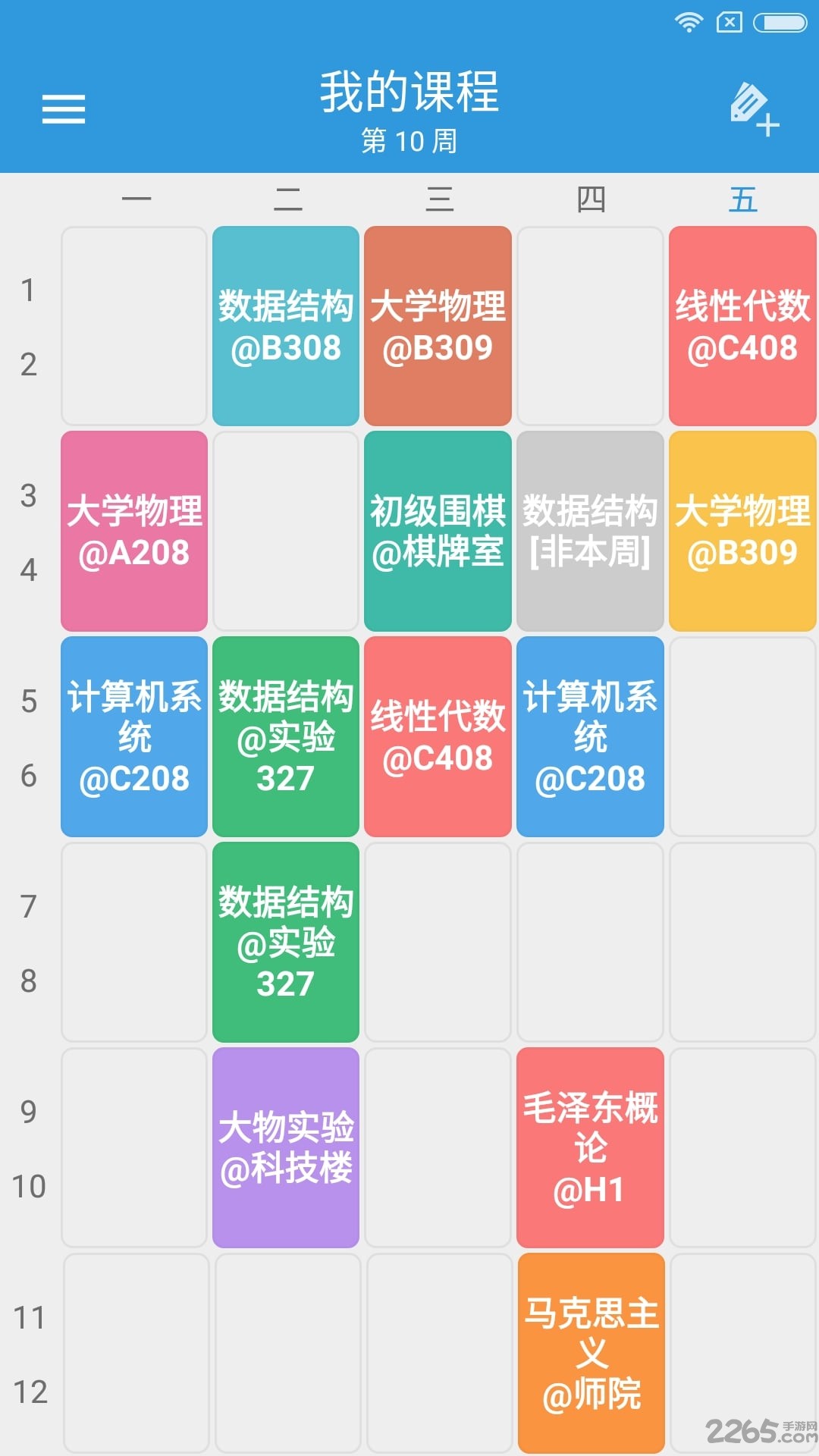This screenshot has height=1456, width=819.
Task: Open the 计算机系统@C208 Thursday course block
Action: click(x=590, y=737)
